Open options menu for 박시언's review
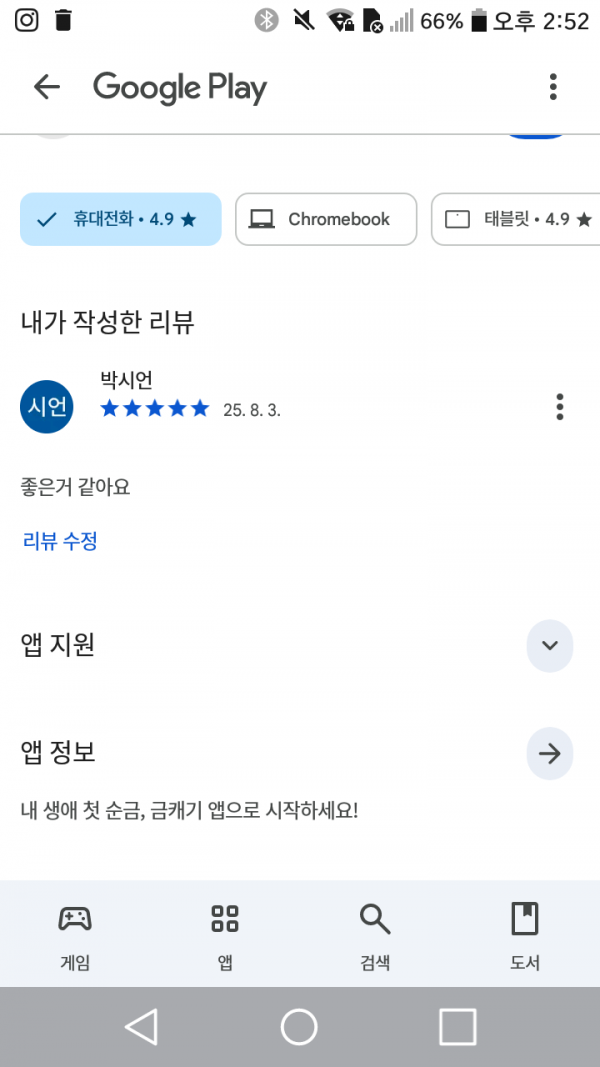 559,407
